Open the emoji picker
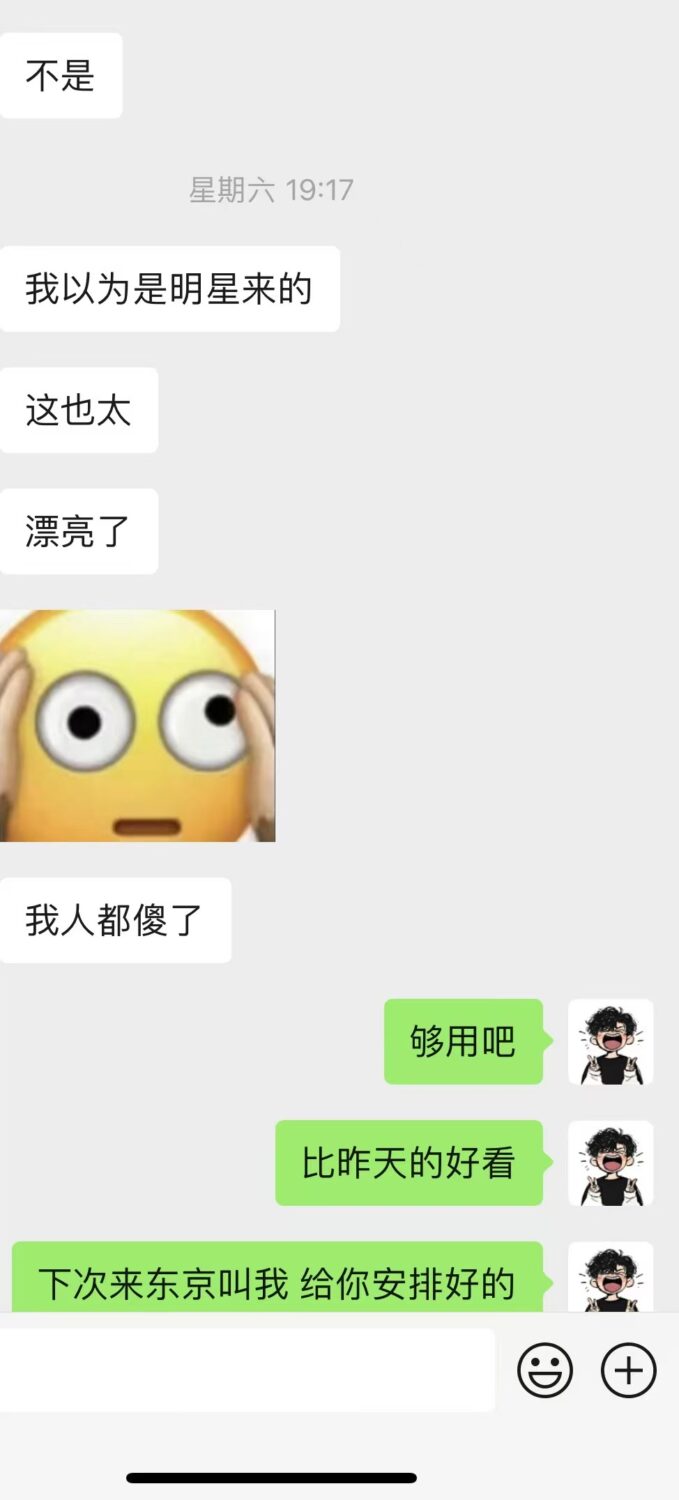The width and height of the screenshot is (679, 1500). pyautogui.click(x=545, y=1370)
